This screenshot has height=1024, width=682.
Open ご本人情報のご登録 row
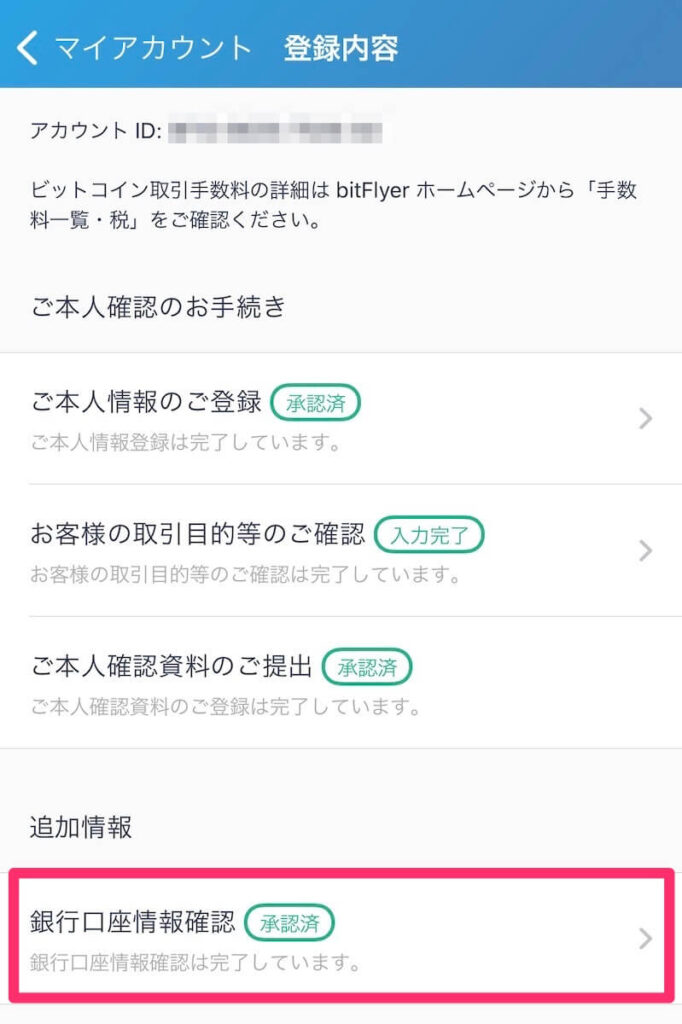coord(340,419)
